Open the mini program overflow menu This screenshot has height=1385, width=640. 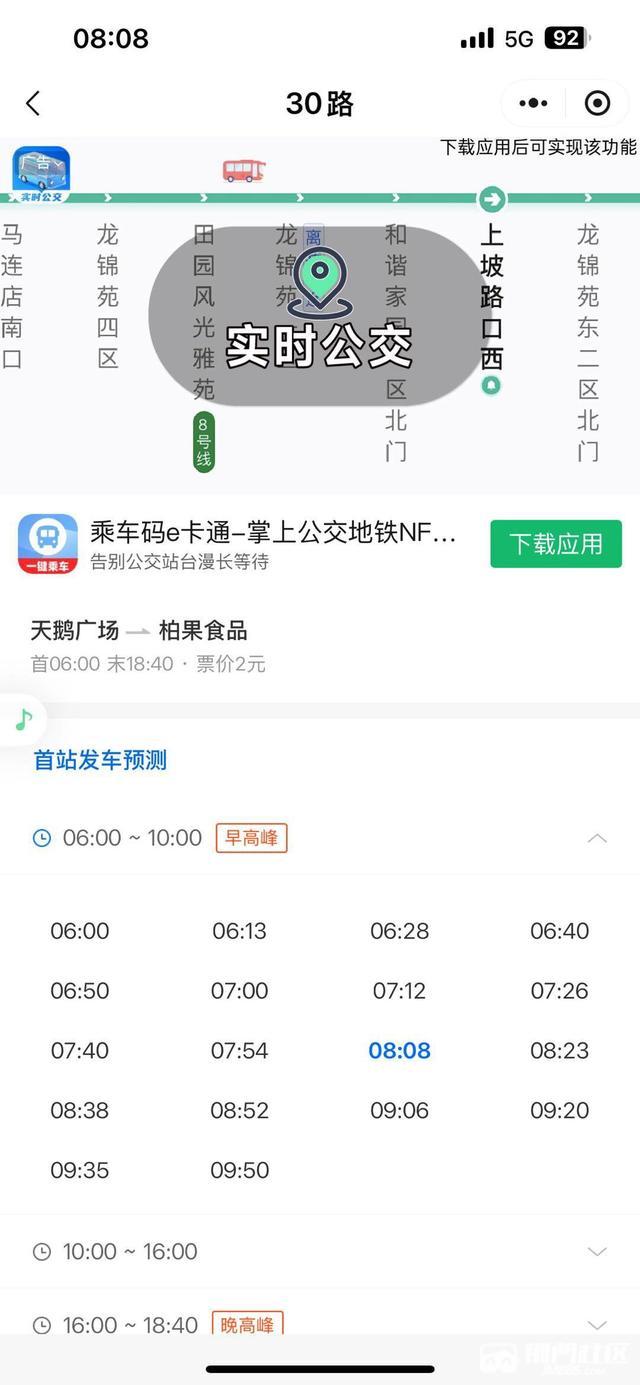(x=533, y=103)
